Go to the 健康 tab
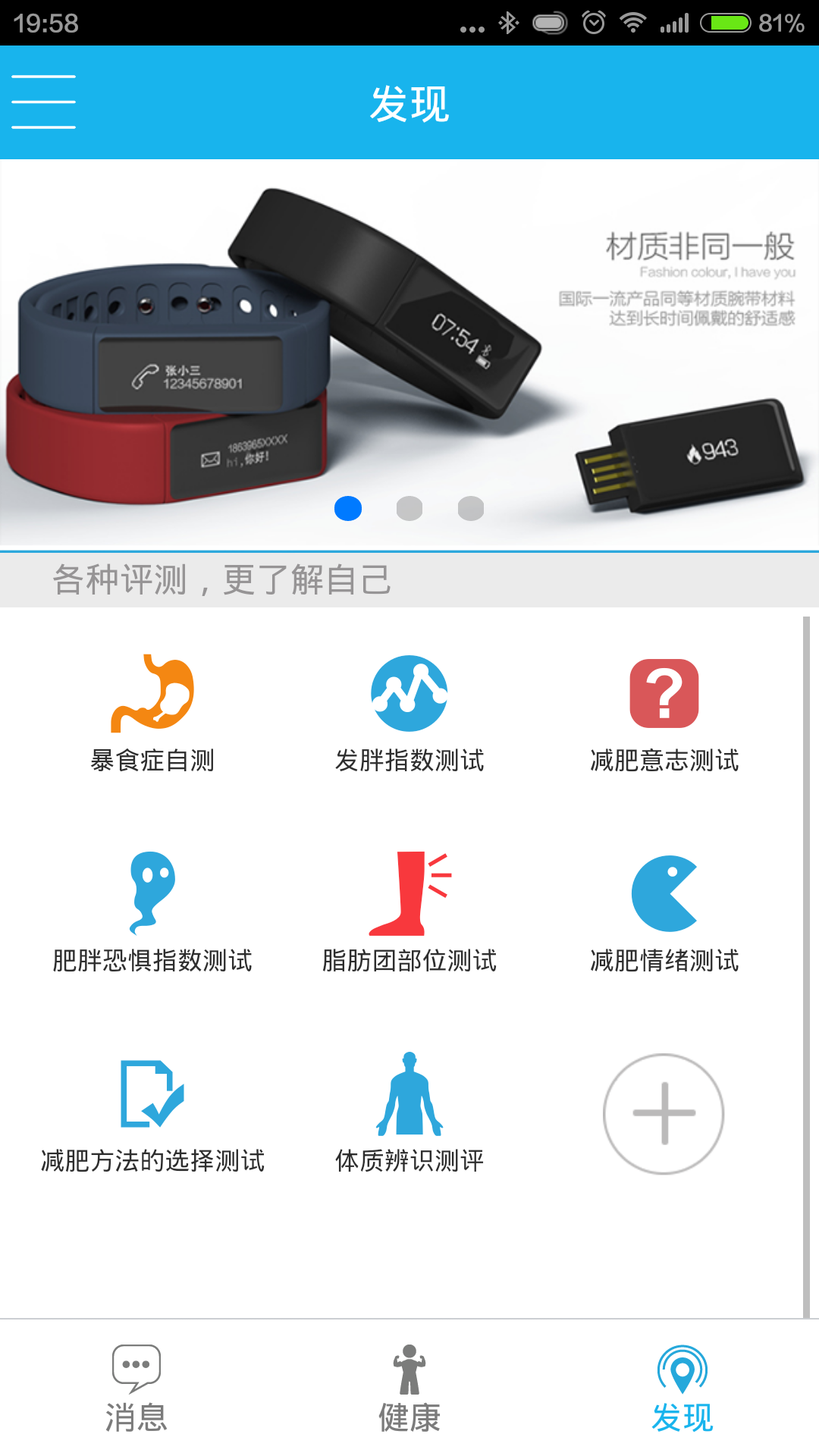 coord(409,1388)
